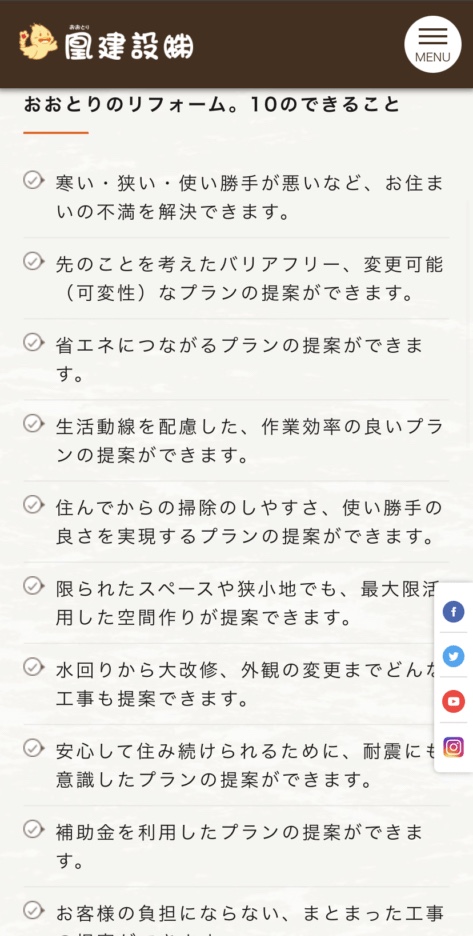Image resolution: width=473 pixels, height=936 pixels.
Task: Open the Twitter profile icon
Action: click(453, 656)
